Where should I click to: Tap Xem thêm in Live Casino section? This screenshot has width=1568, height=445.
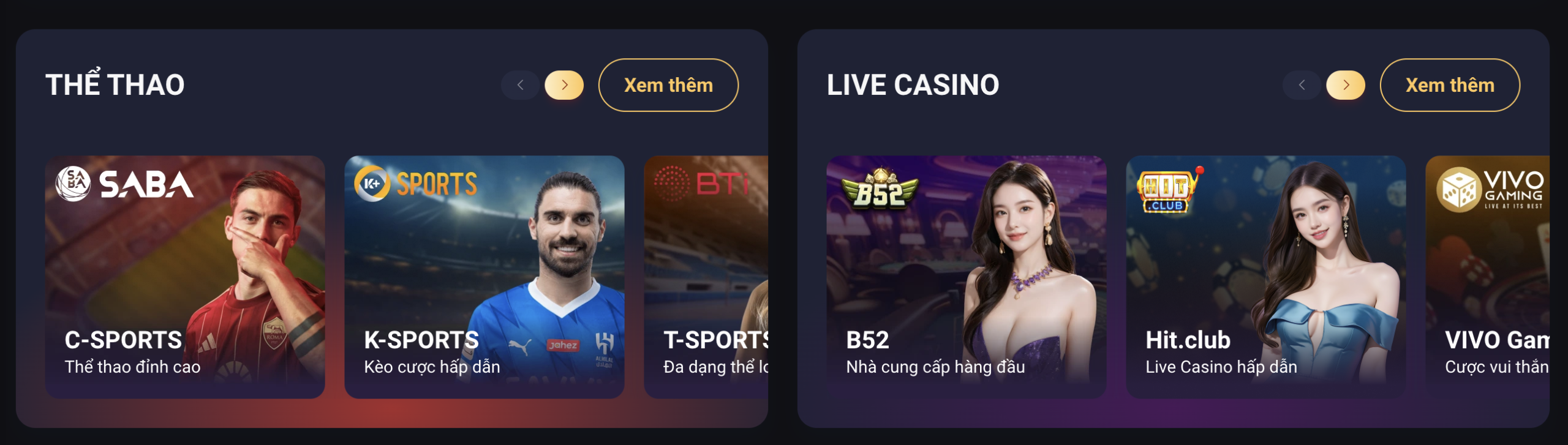1449,85
